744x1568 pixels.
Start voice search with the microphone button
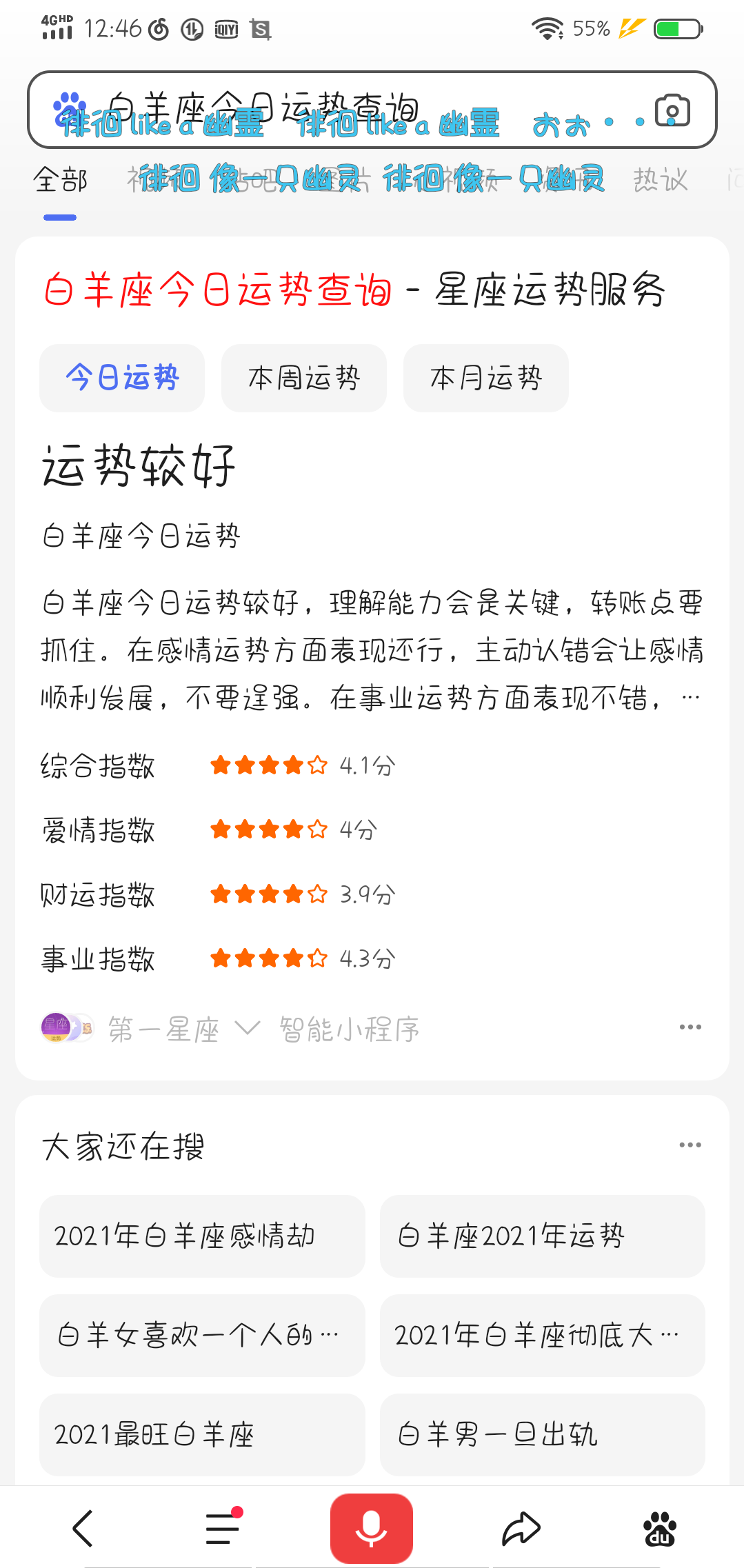point(371,1528)
